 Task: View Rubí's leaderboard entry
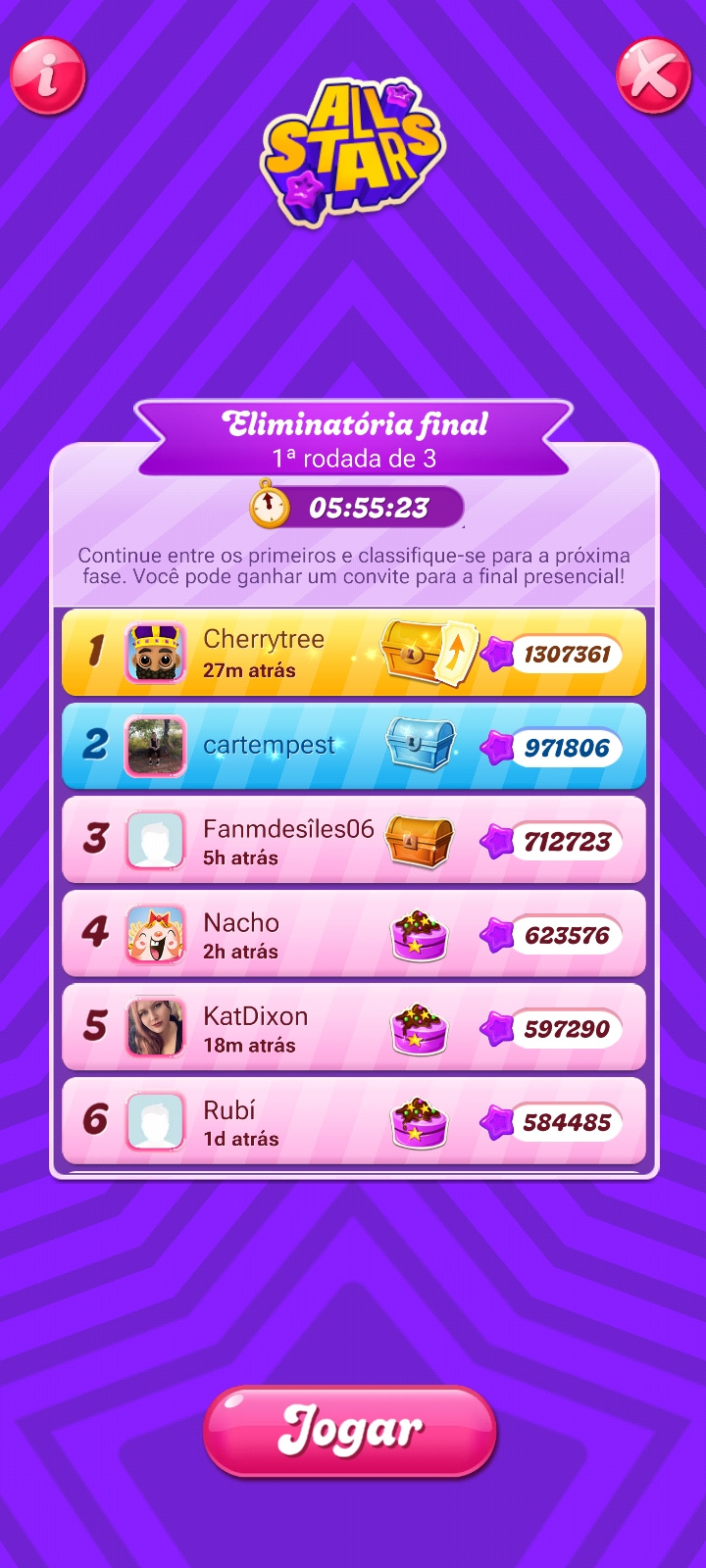[x=353, y=1122]
